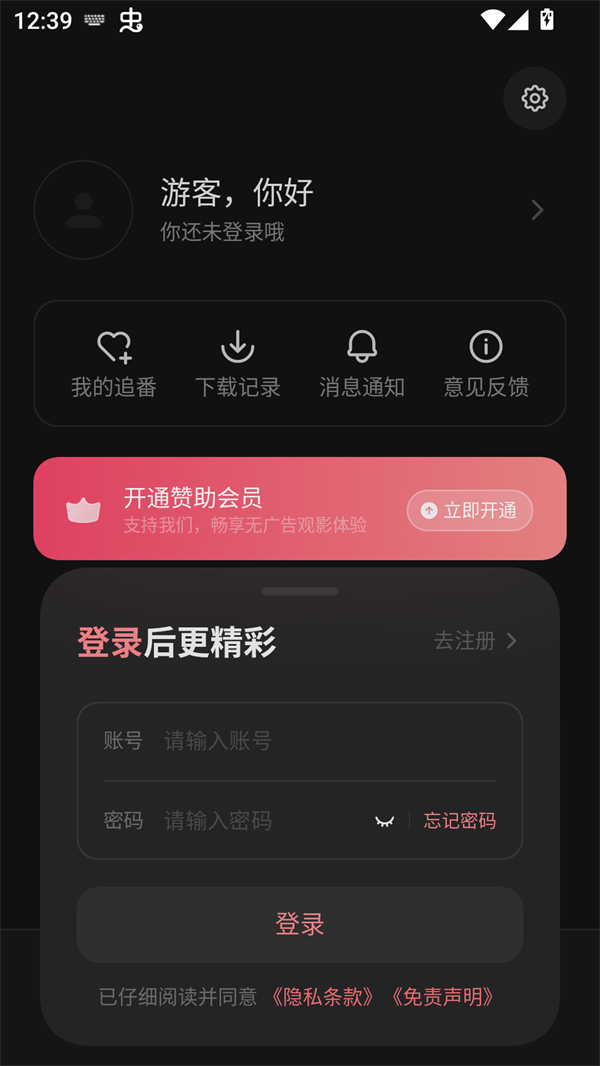The width and height of the screenshot is (600, 1066).
Task: Go to 去注册 registration
Action: coord(475,641)
